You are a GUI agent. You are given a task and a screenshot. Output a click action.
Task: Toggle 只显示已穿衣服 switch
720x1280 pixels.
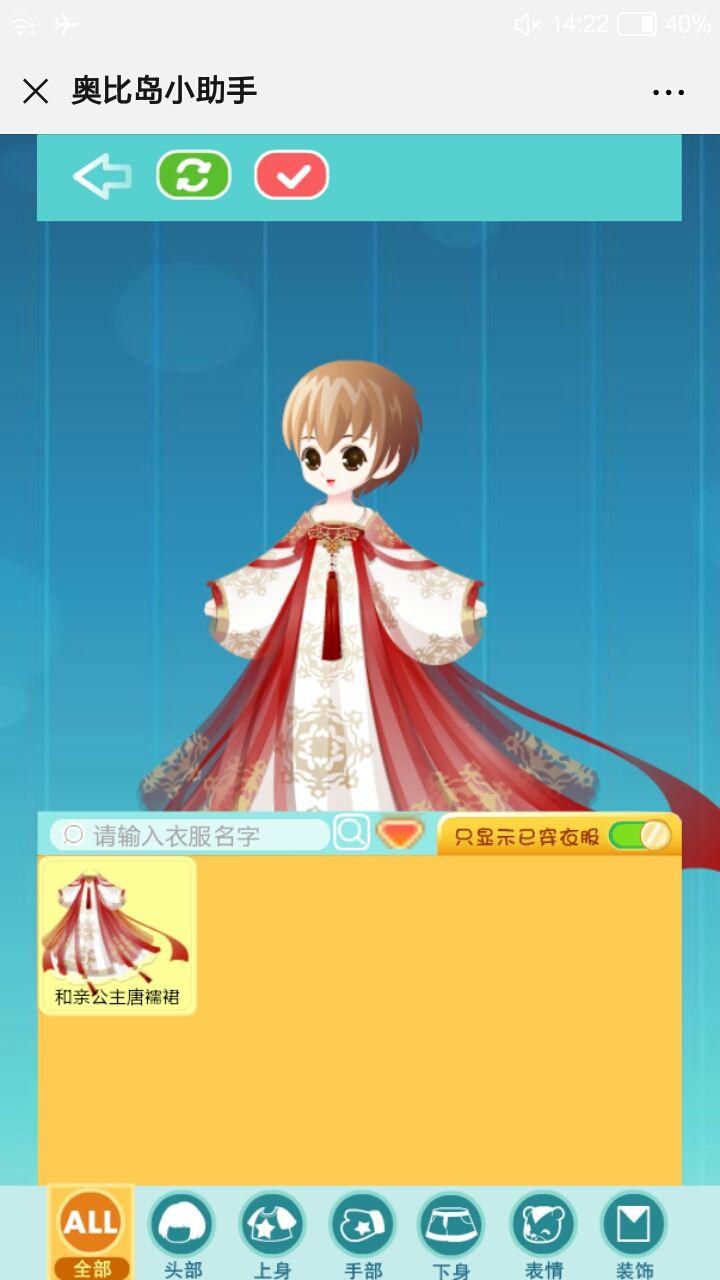(640, 835)
